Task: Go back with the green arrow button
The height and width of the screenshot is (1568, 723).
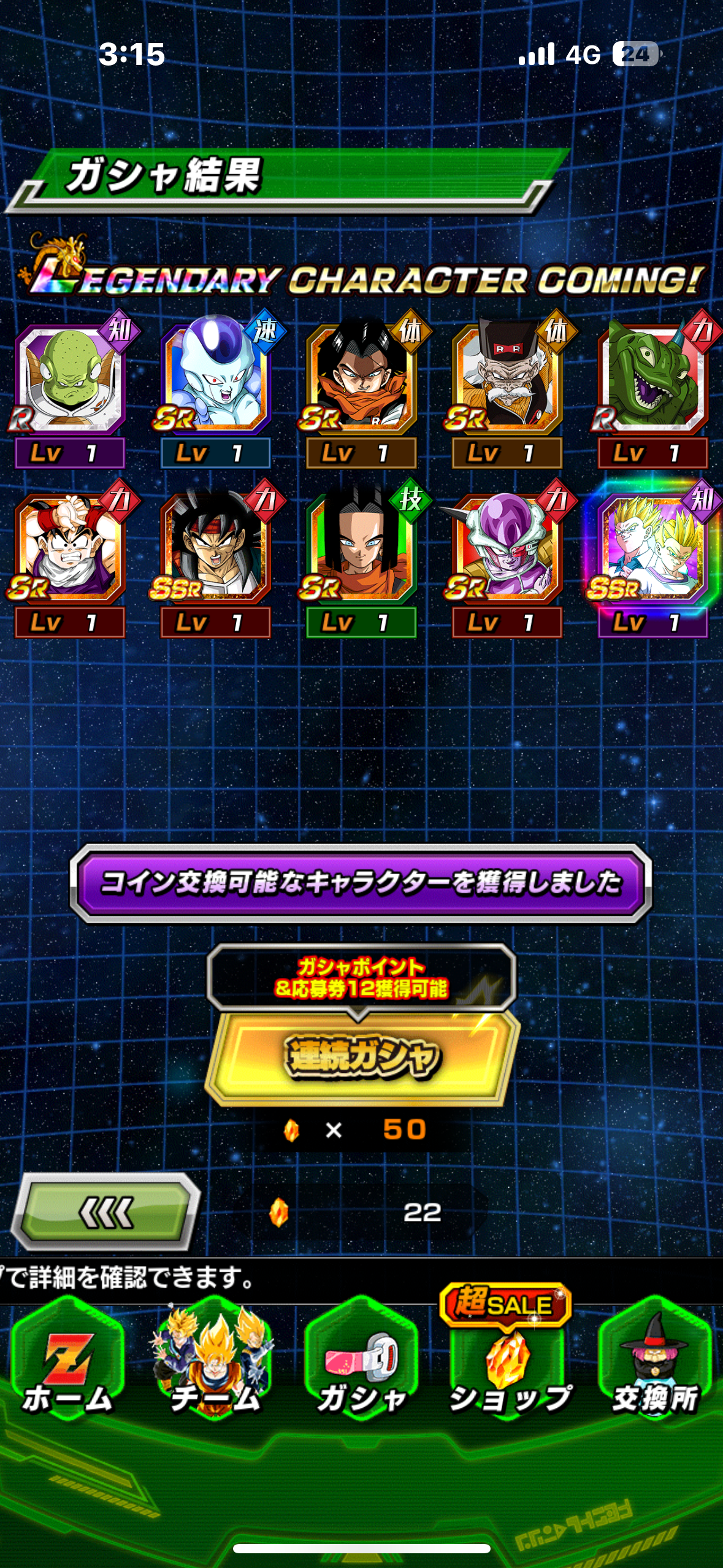Action: [x=105, y=1212]
